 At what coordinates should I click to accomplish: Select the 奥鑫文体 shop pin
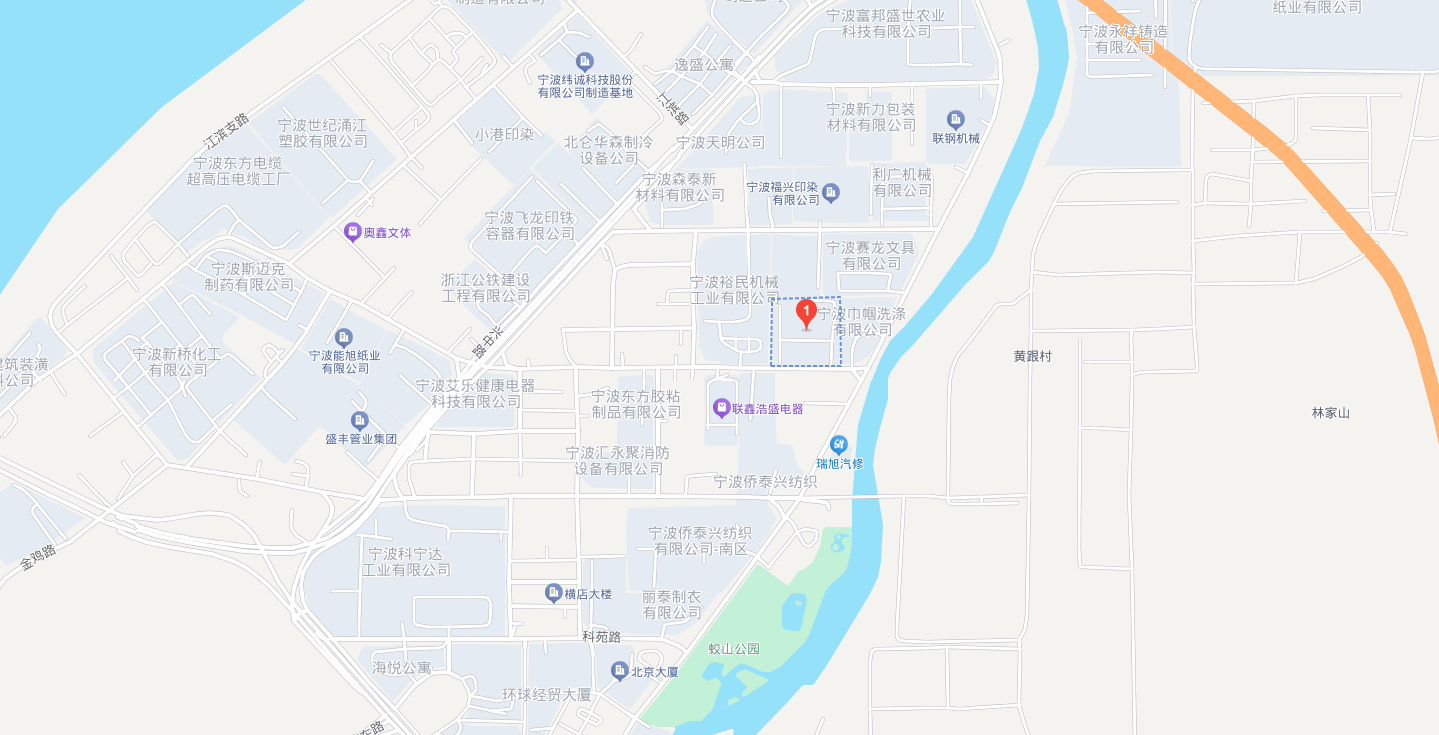pyautogui.click(x=352, y=232)
